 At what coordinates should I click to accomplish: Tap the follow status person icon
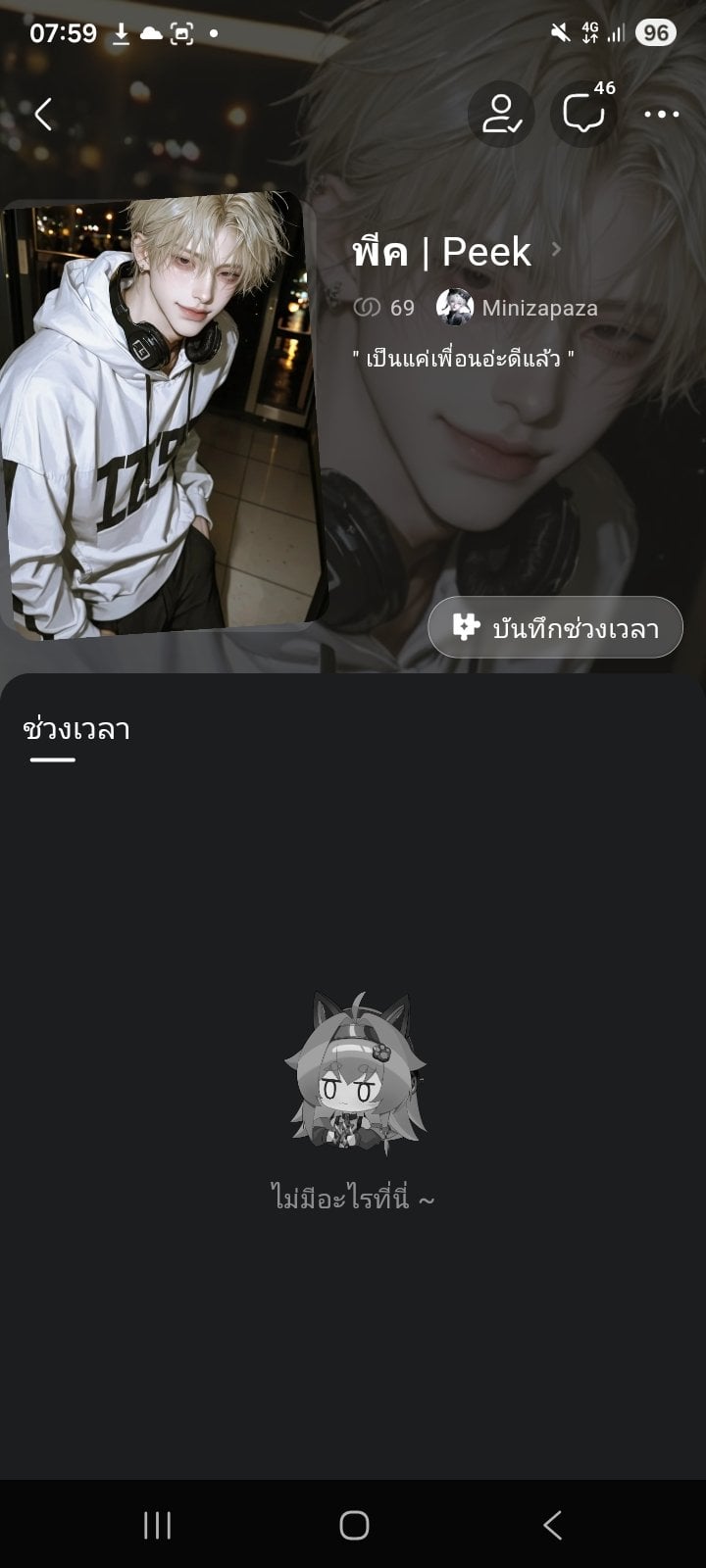[501, 114]
